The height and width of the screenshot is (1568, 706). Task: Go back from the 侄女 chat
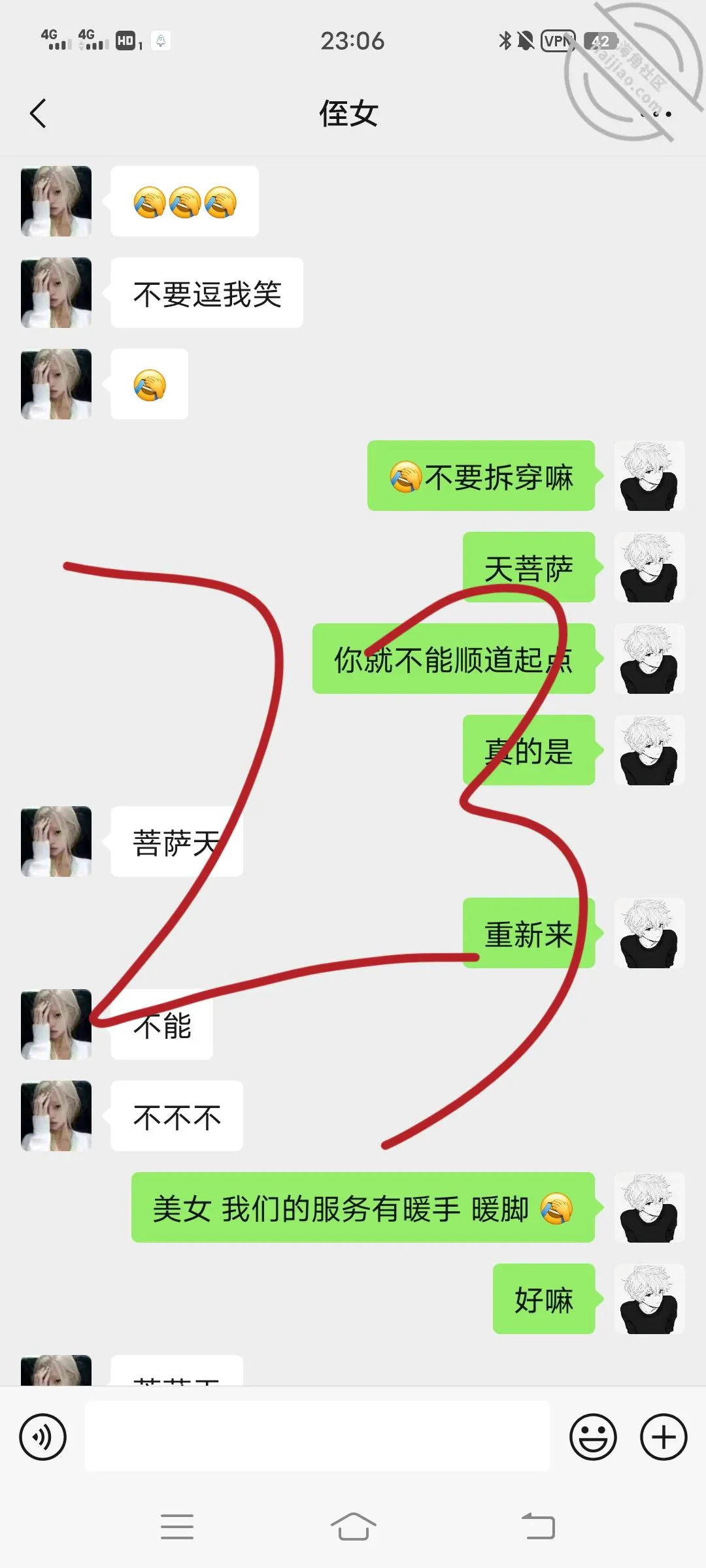pos(38,114)
